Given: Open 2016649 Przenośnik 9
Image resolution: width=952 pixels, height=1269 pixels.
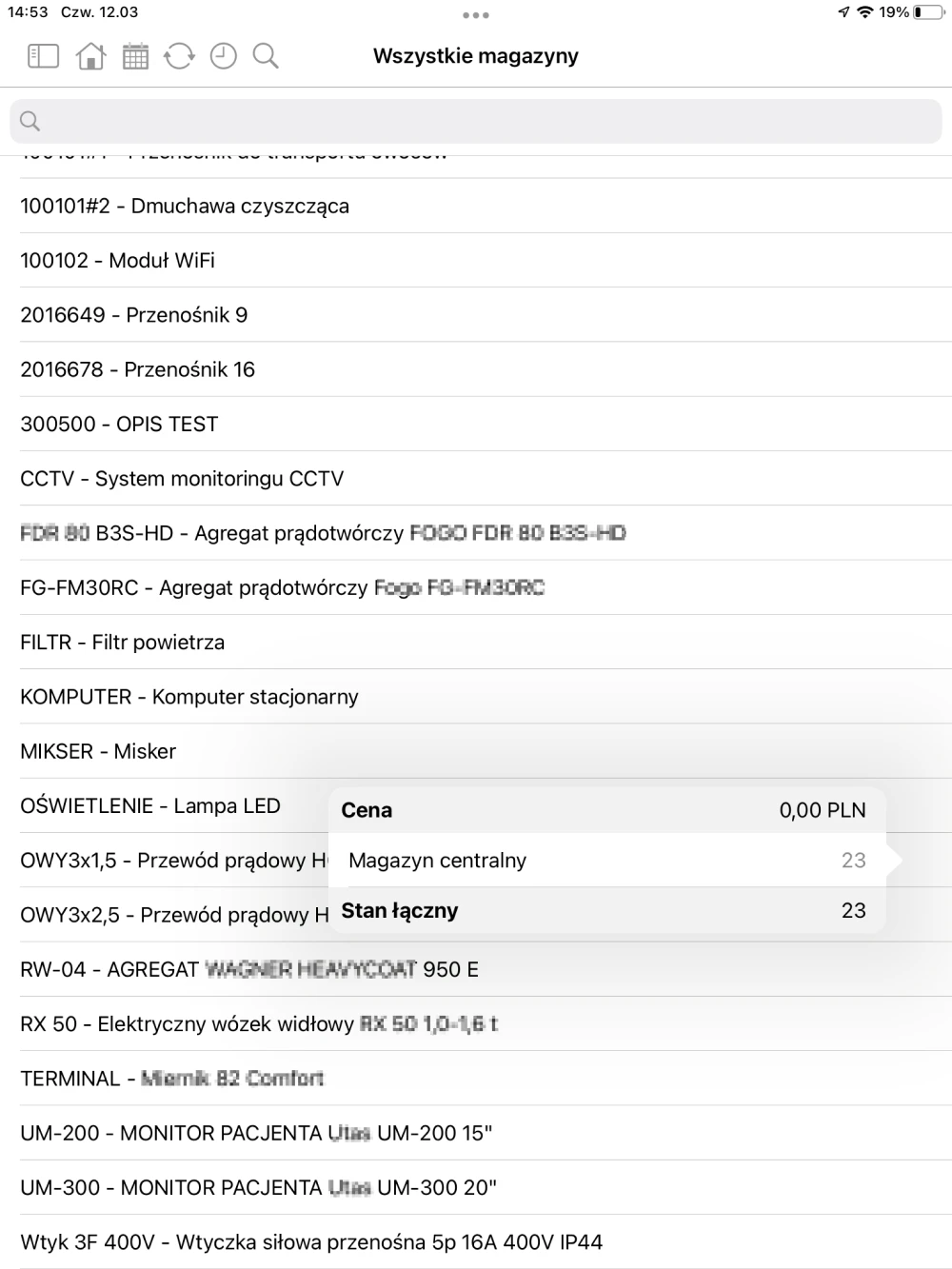Looking at the screenshot, I should coord(134,315).
